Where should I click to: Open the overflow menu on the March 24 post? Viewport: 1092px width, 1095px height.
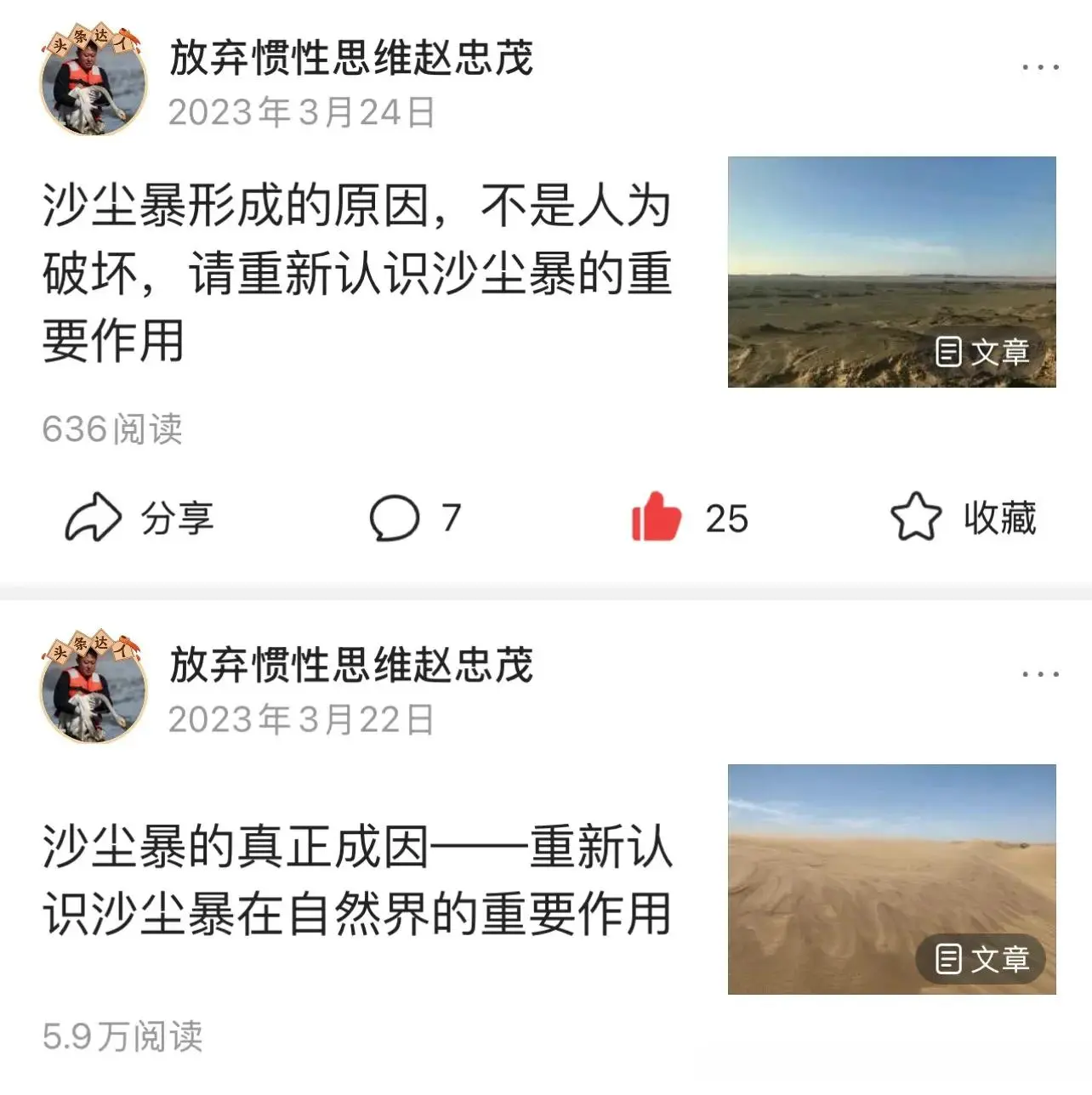(1040, 67)
